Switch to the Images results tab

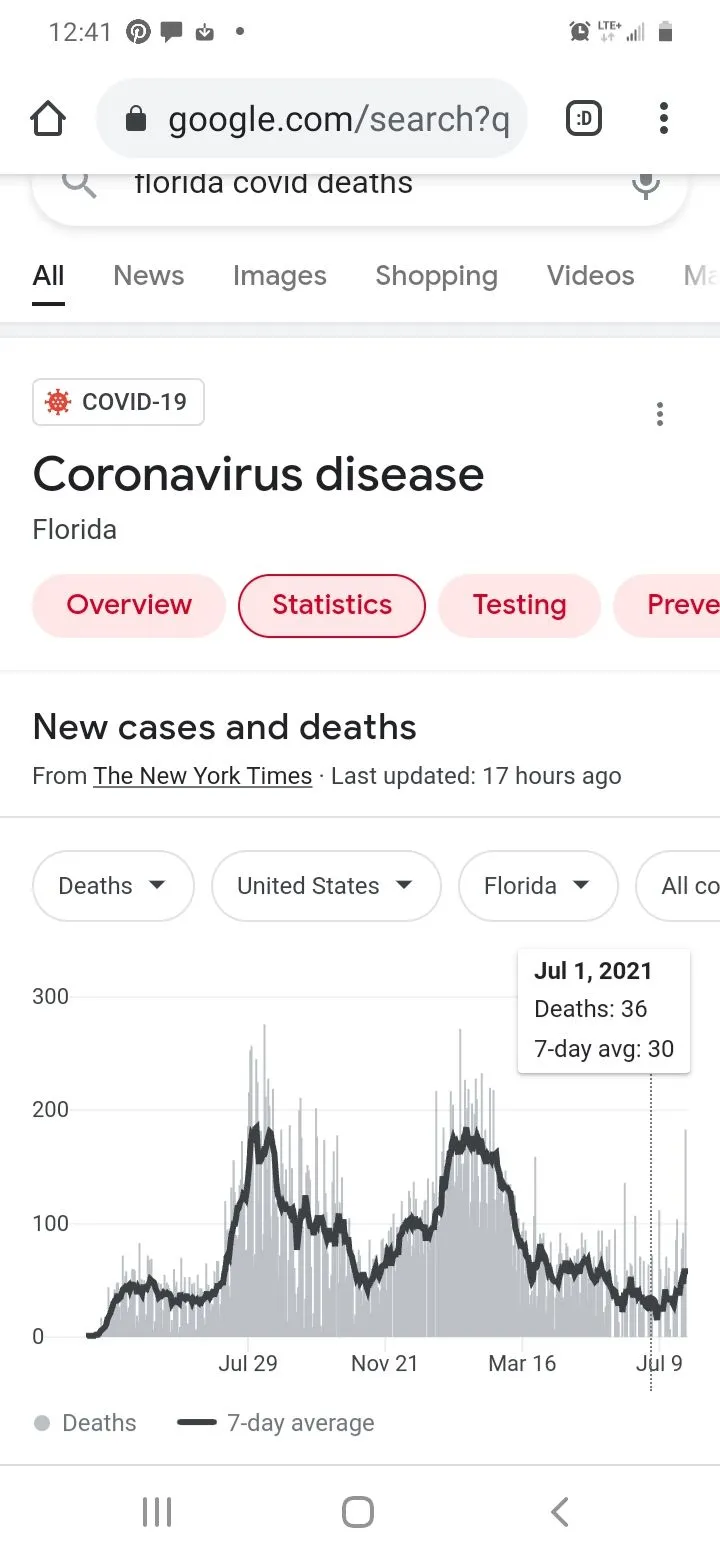click(279, 276)
